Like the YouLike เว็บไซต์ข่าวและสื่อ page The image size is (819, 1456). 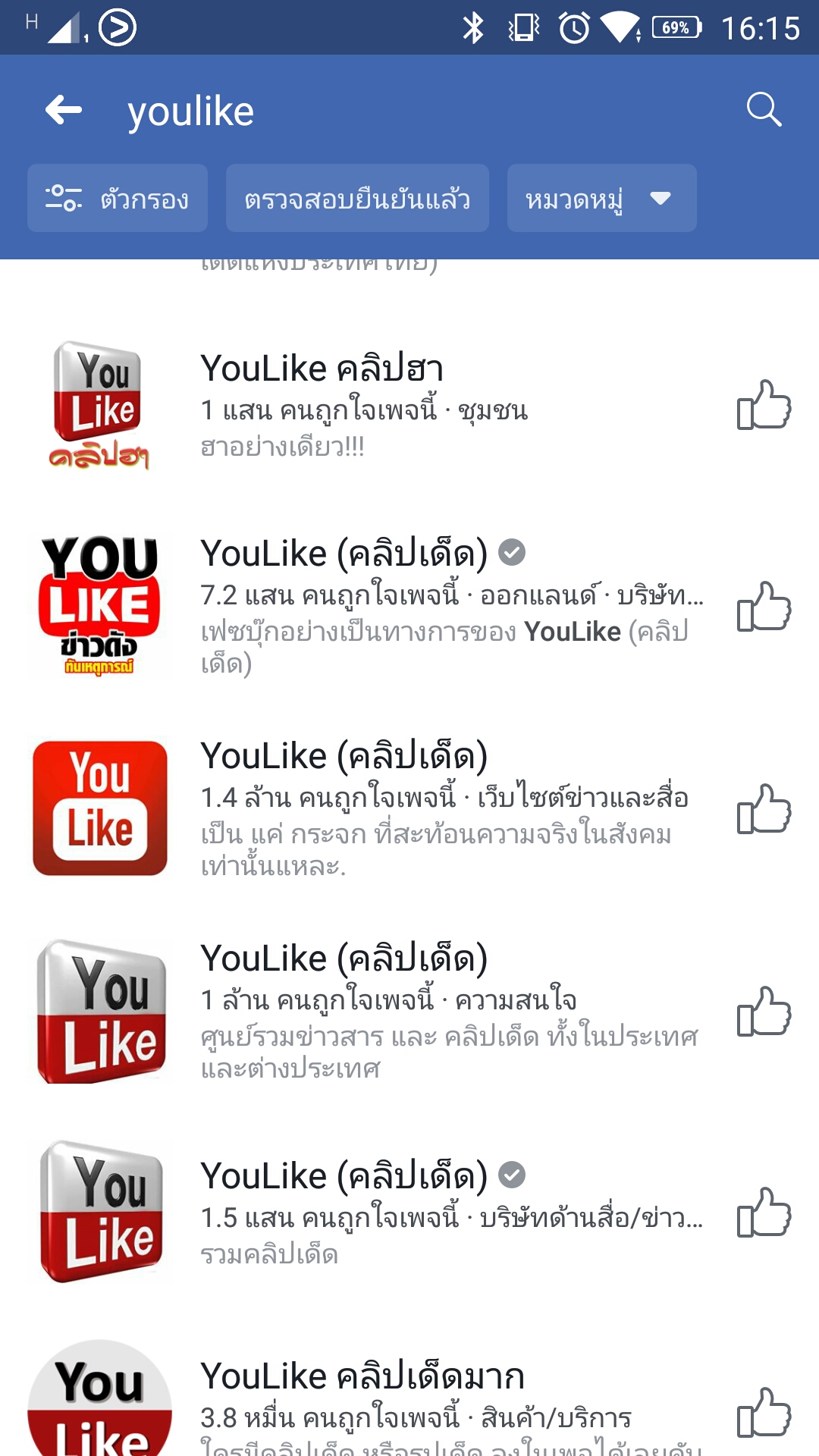[764, 809]
